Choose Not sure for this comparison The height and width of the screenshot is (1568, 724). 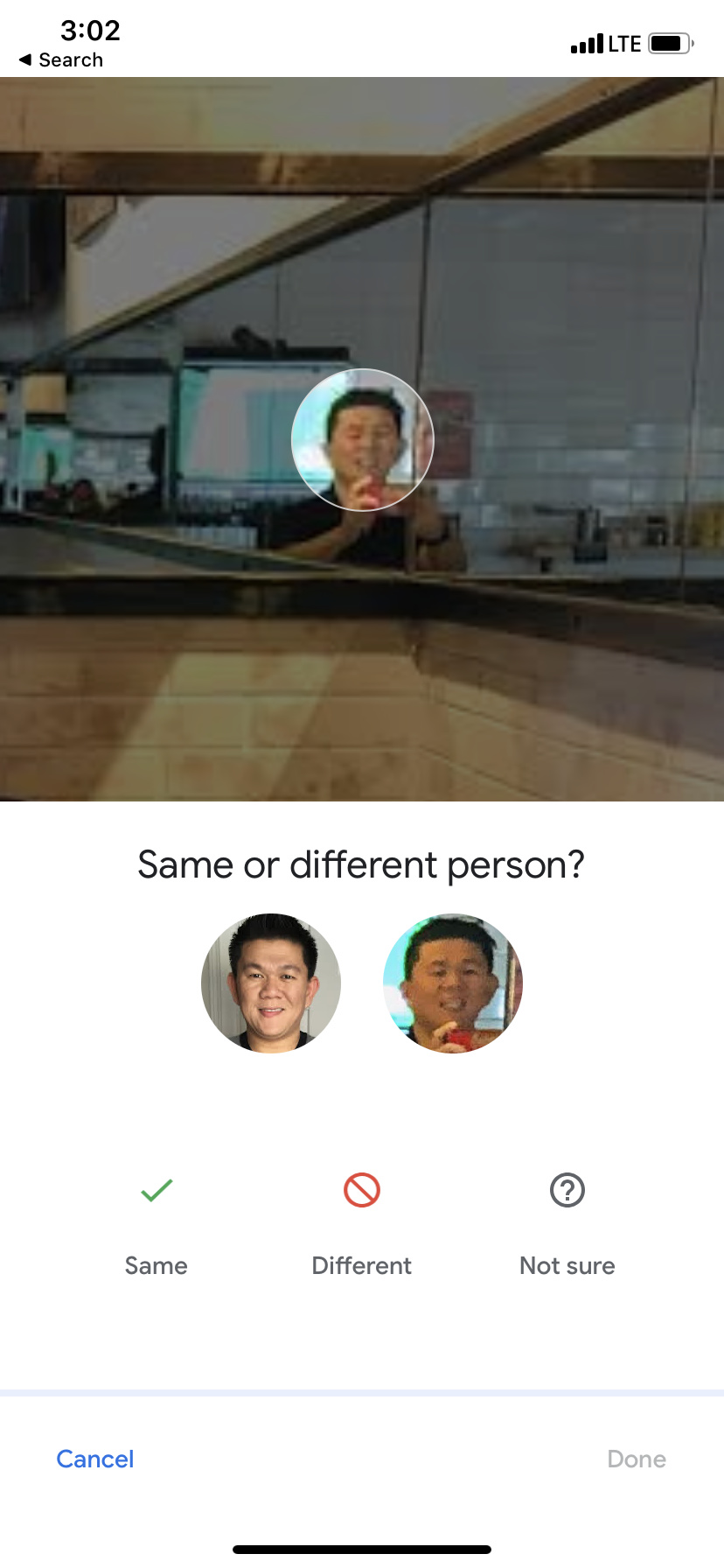[567, 1225]
